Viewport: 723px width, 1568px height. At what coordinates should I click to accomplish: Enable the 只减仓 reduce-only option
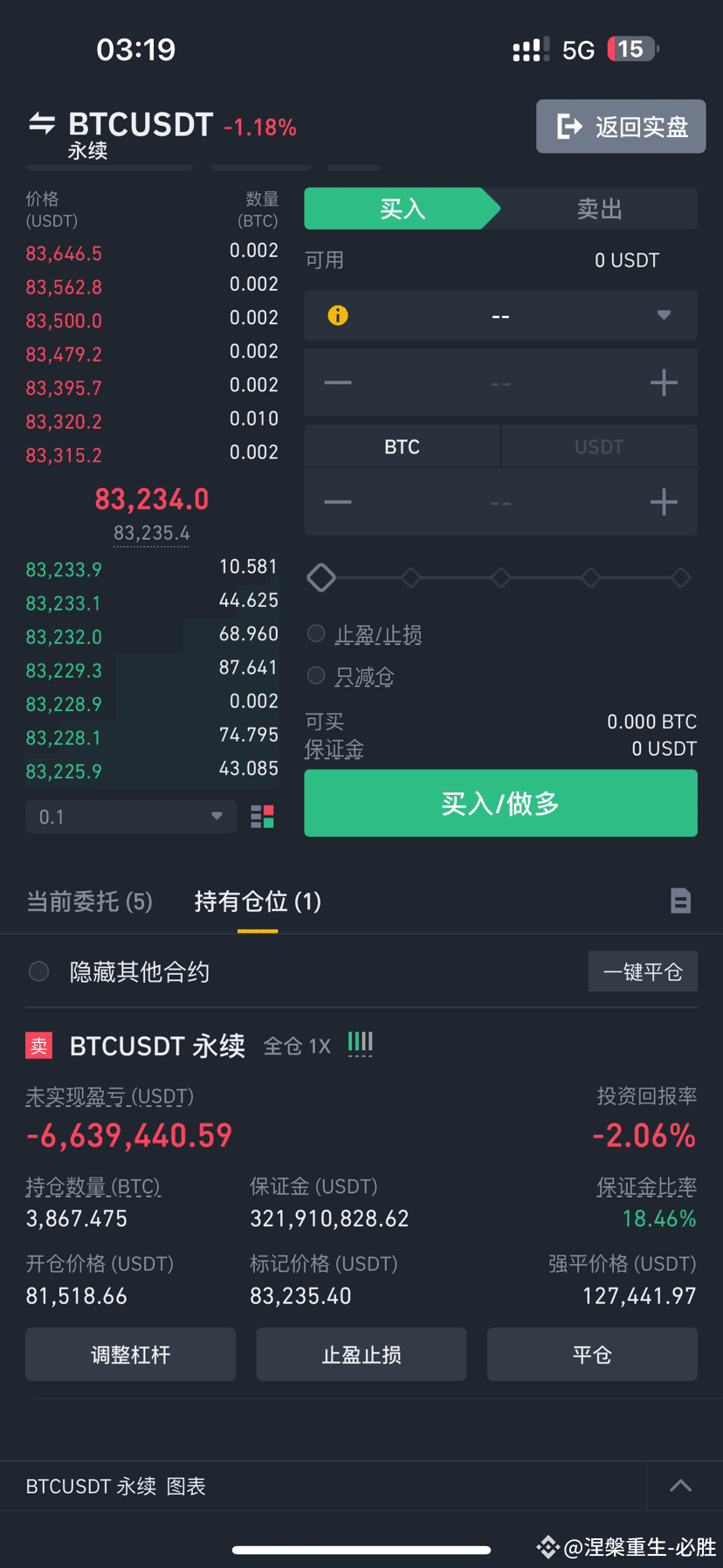pyautogui.click(x=315, y=674)
